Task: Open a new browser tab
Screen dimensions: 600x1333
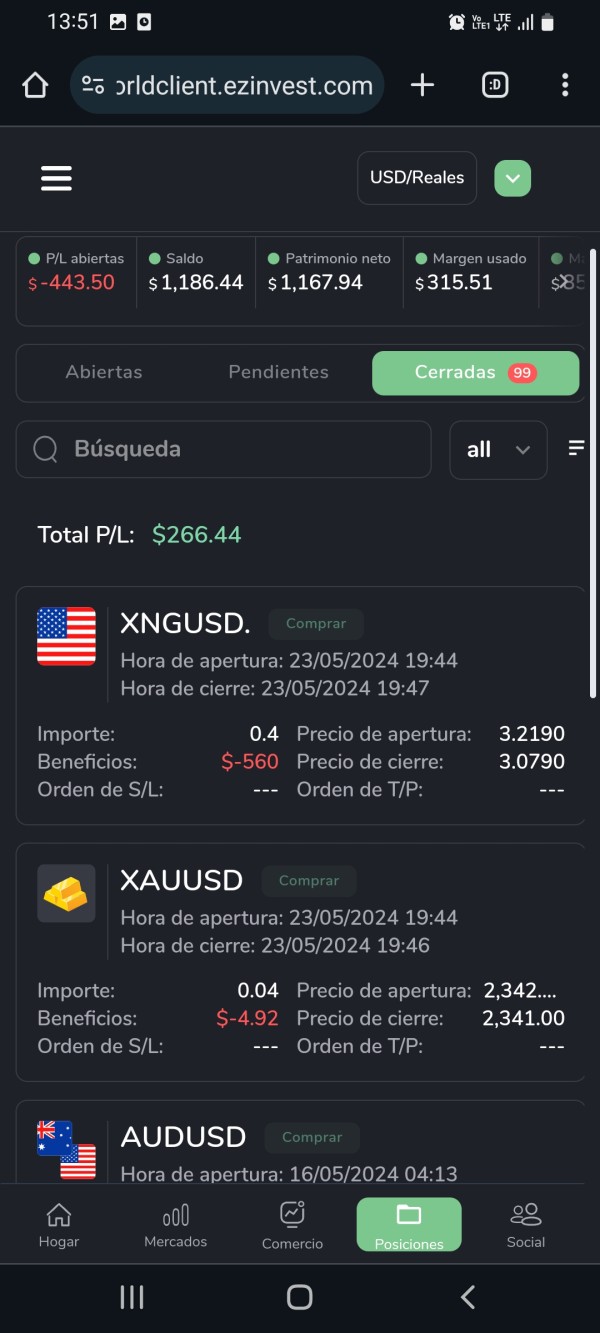Action: click(x=422, y=85)
